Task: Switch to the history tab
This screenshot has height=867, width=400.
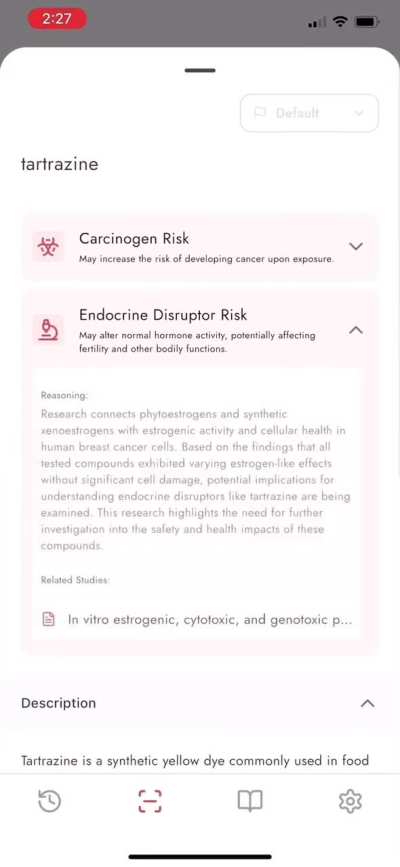Action: coord(50,801)
